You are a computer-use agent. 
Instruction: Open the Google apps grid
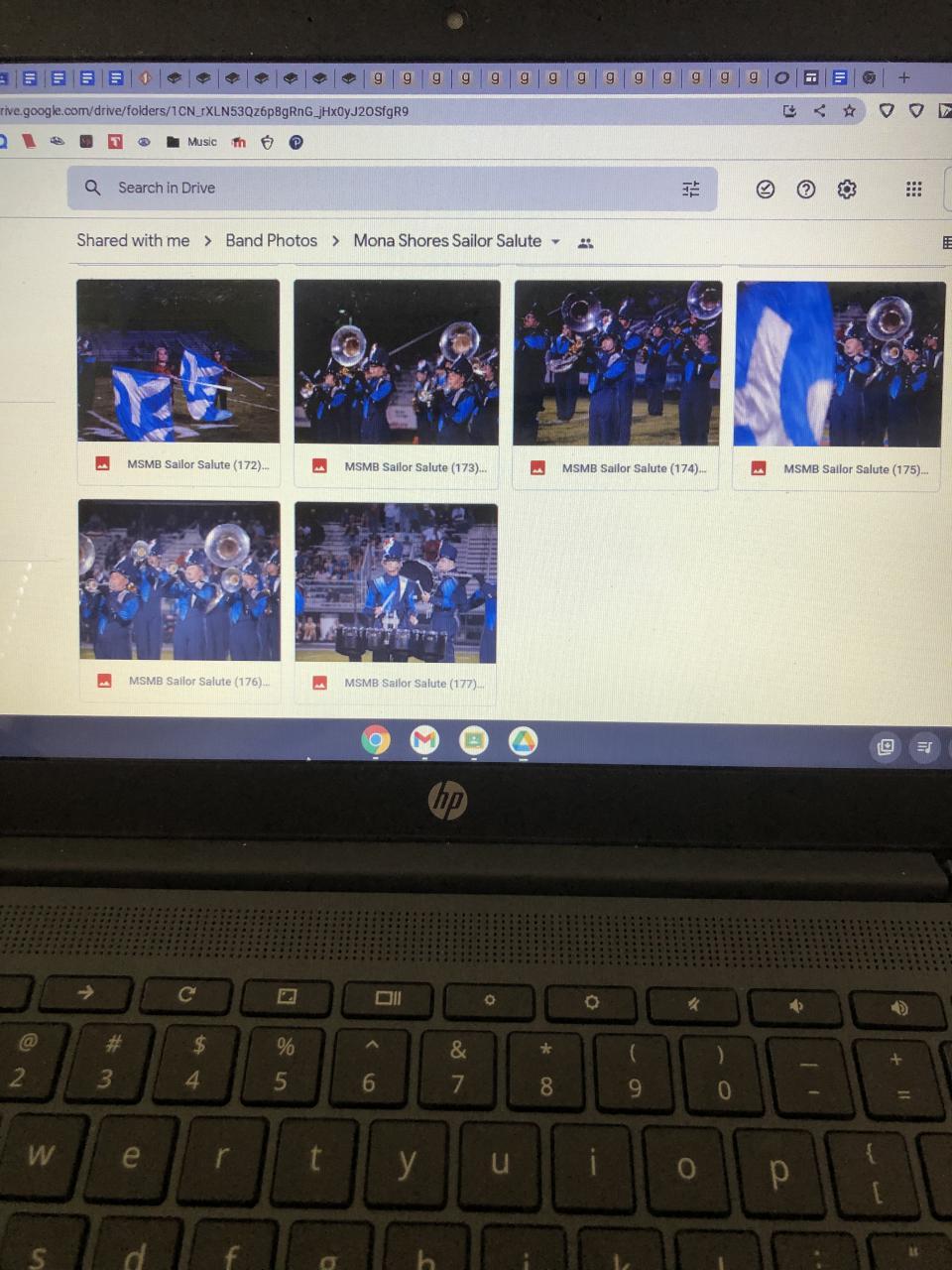(914, 189)
